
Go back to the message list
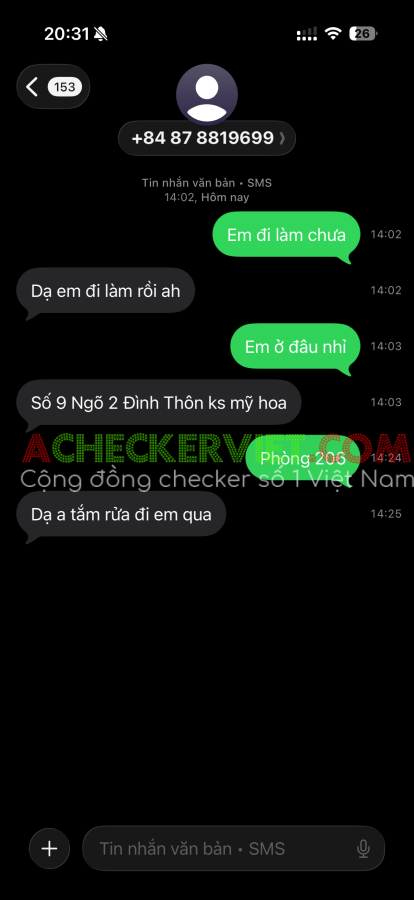53,87
